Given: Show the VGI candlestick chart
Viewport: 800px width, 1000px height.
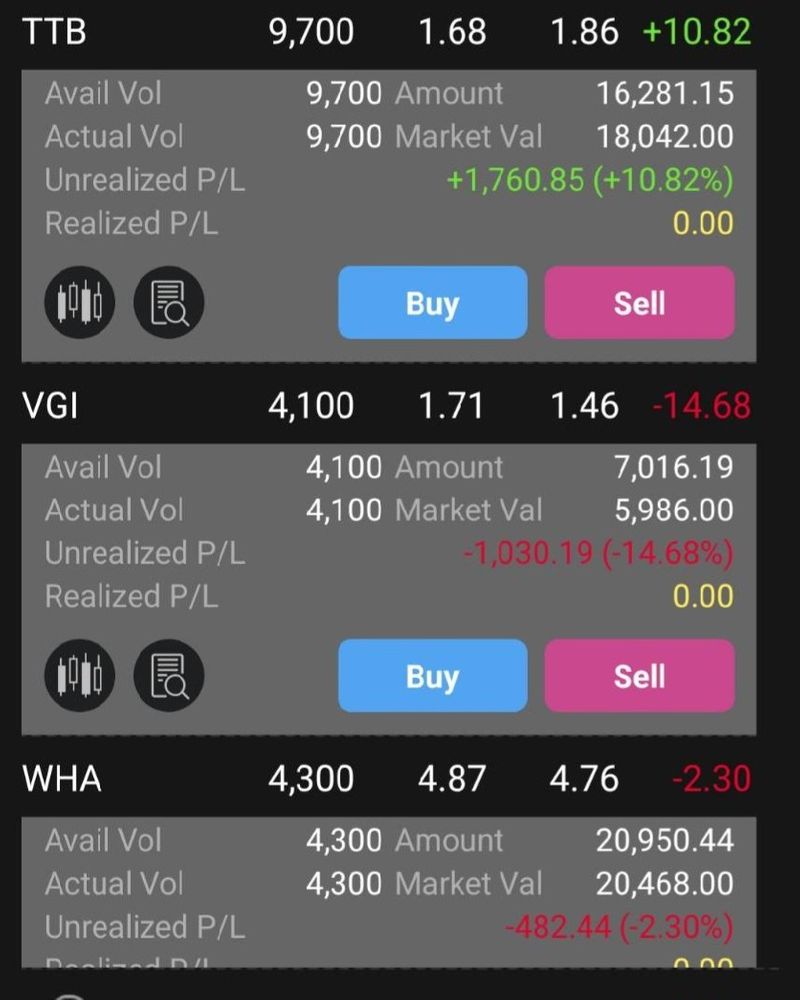Looking at the screenshot, I should click(80, 676).
